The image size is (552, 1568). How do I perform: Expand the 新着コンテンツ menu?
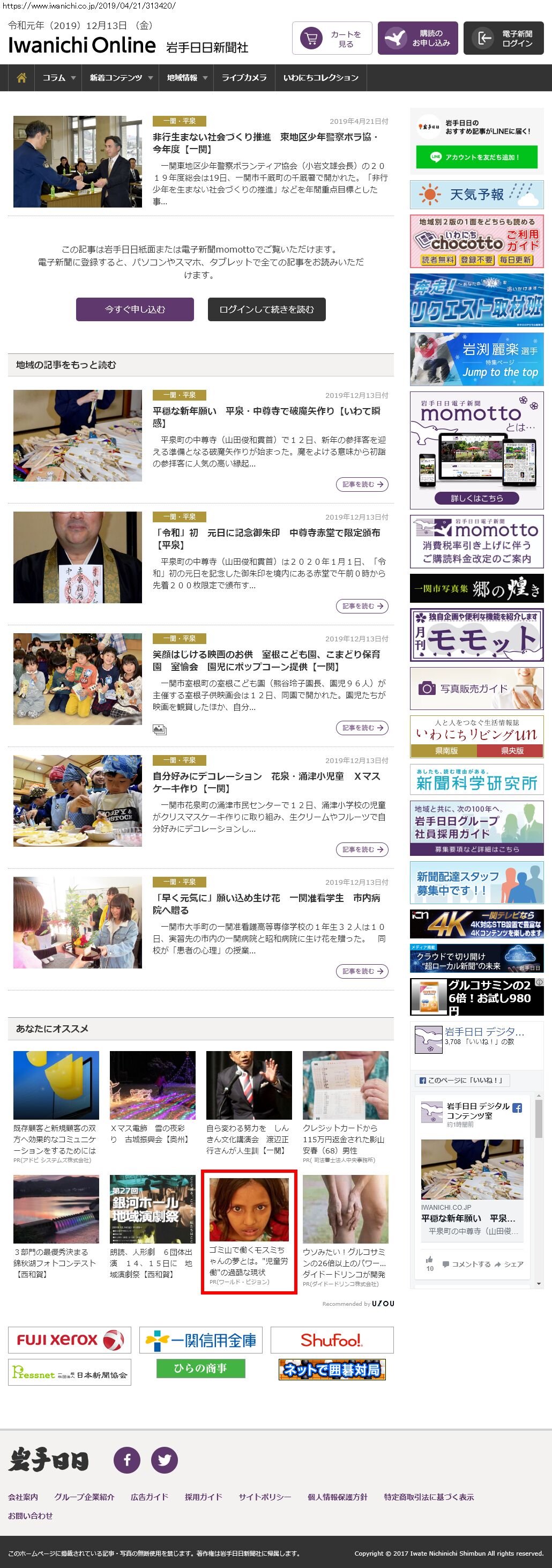point(121,78)
